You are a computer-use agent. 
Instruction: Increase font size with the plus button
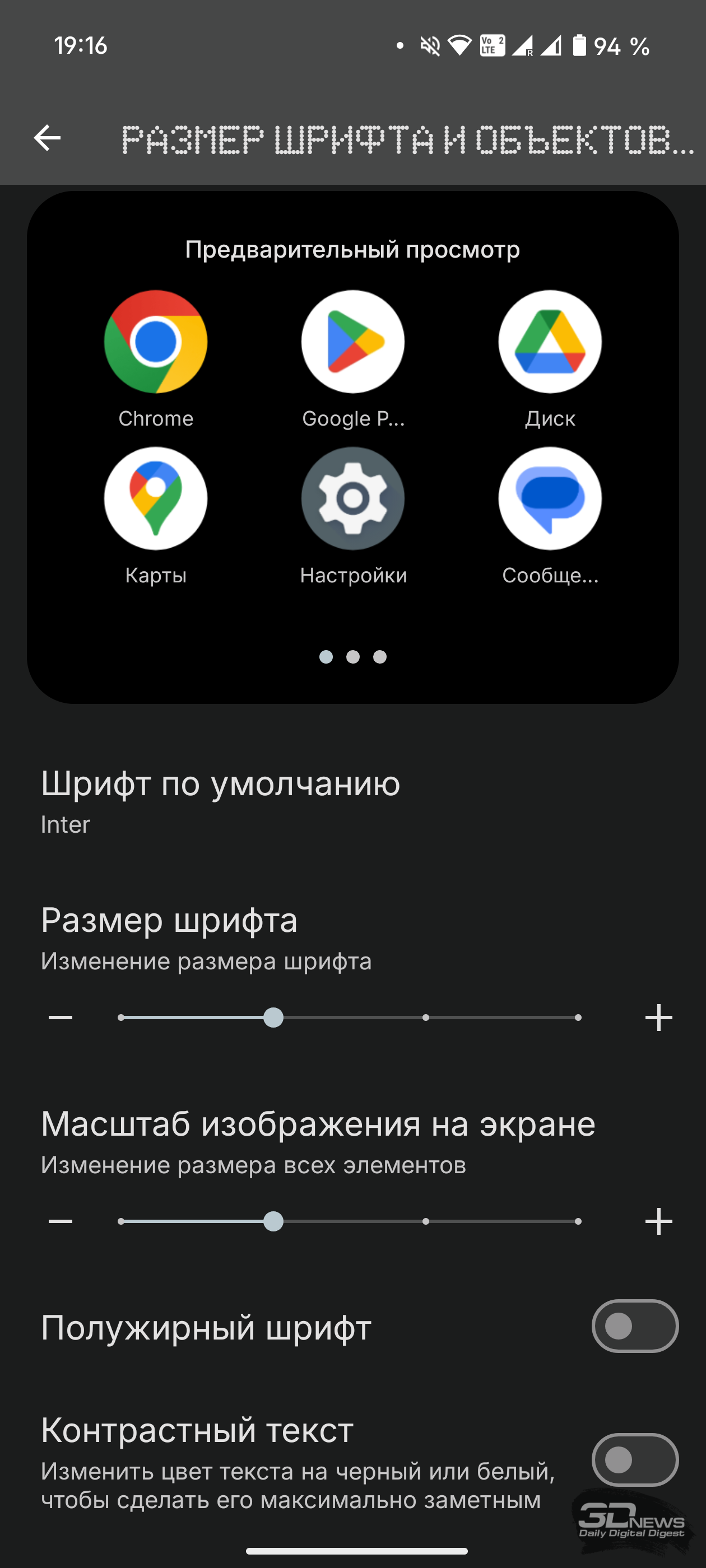pyautogui.click(x=658, y=1017)
